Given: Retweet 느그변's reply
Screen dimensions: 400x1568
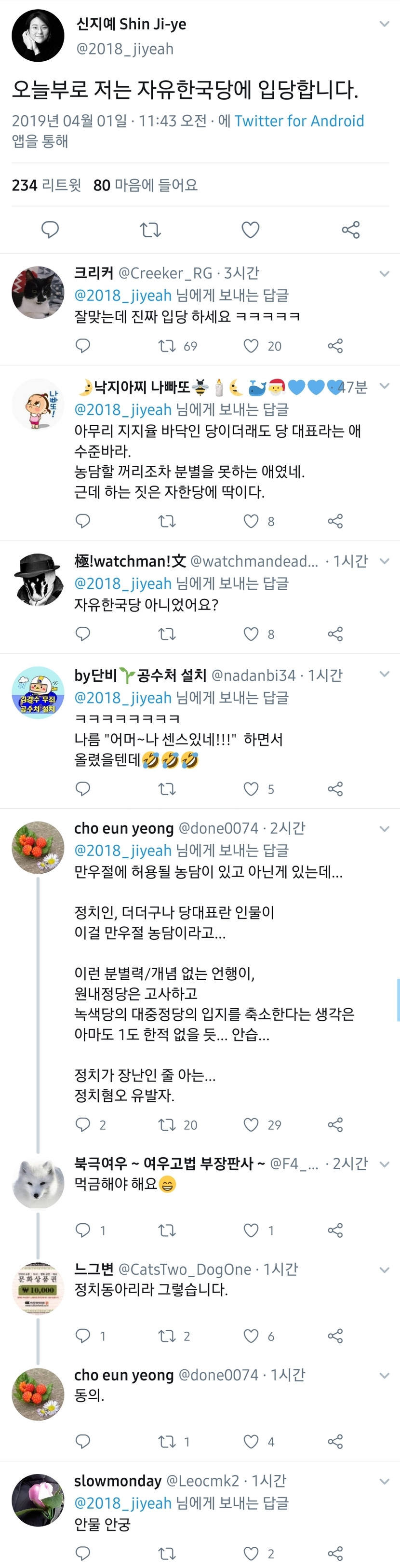Looking at the screenshot, I should coord(167,1336).
